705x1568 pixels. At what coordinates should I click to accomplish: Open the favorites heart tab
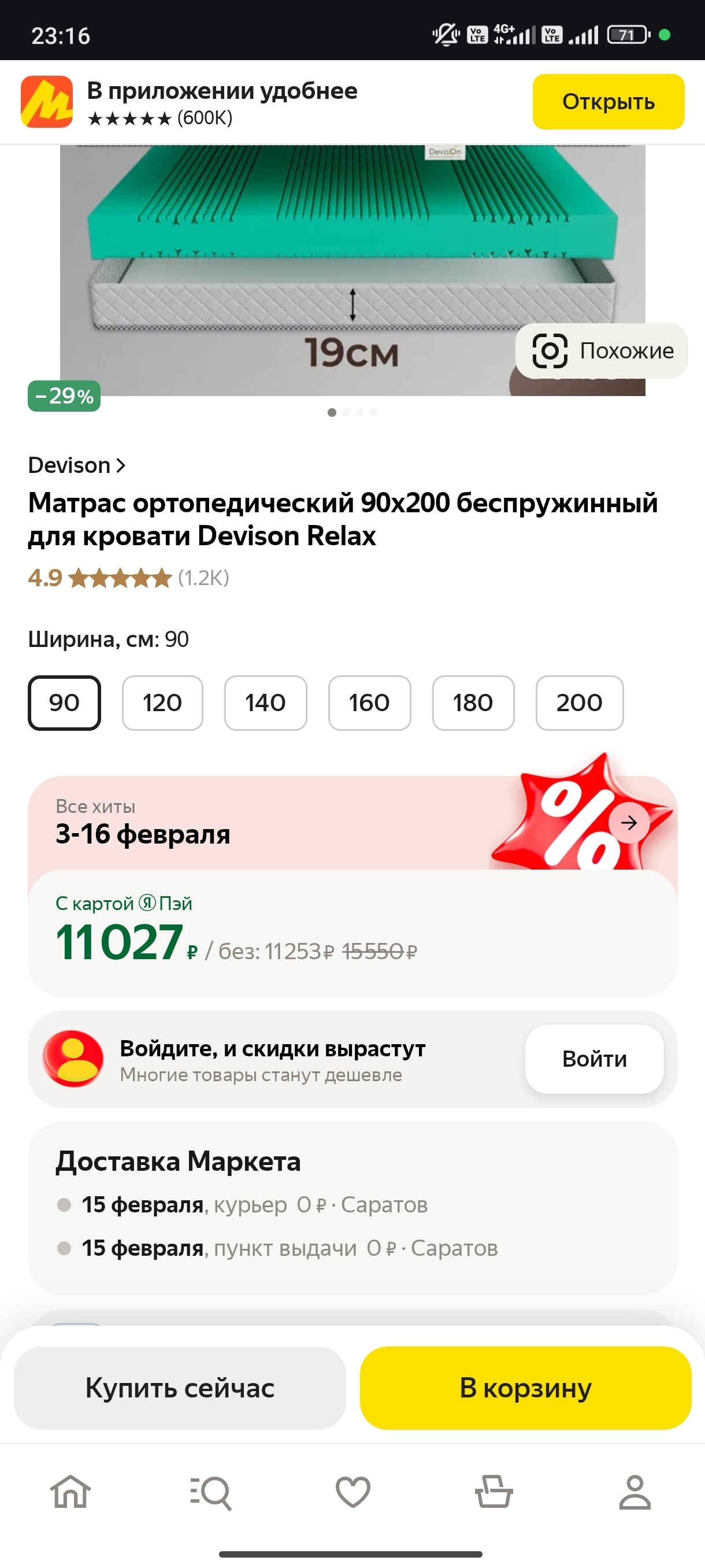tap(353, 1492)
